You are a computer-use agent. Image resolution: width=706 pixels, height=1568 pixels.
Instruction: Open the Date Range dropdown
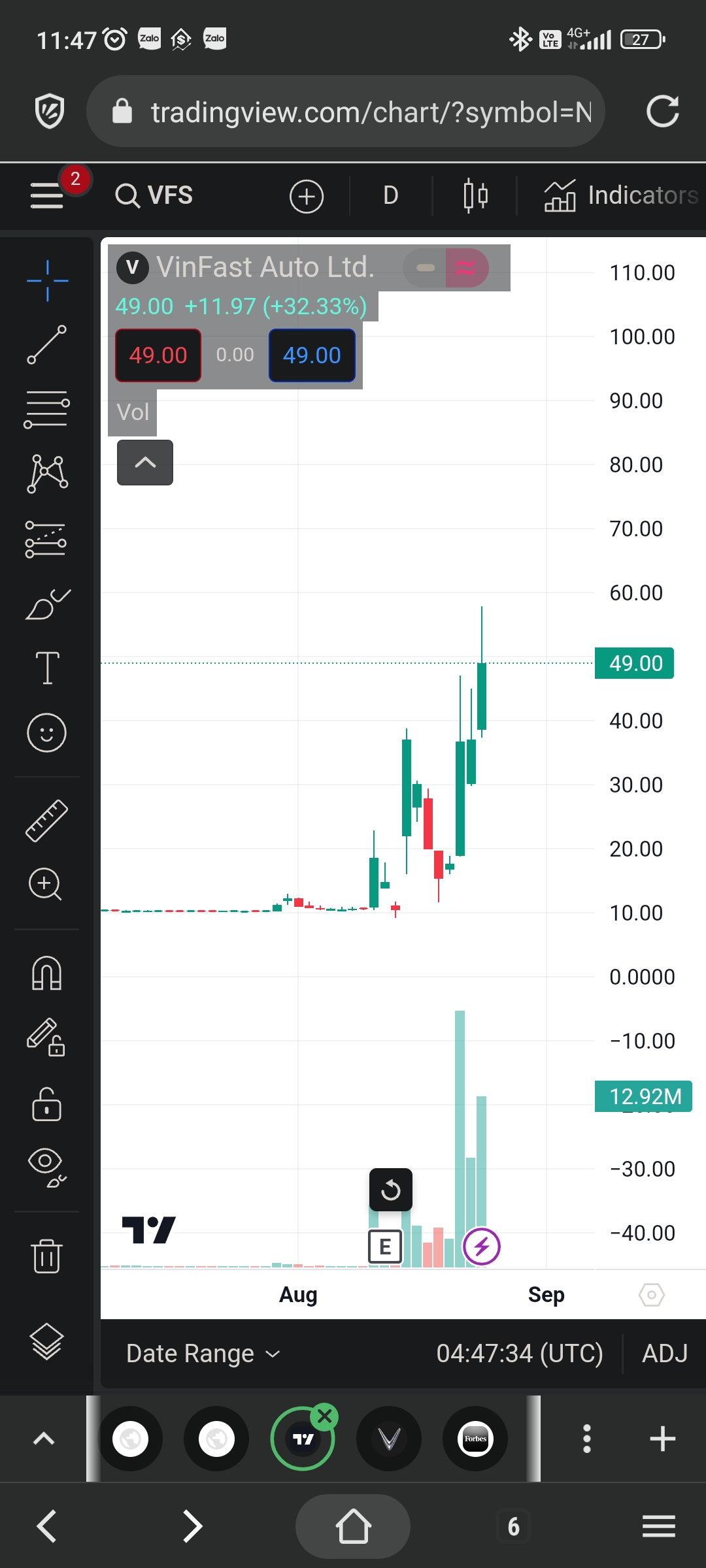[x=203, y=1354]
